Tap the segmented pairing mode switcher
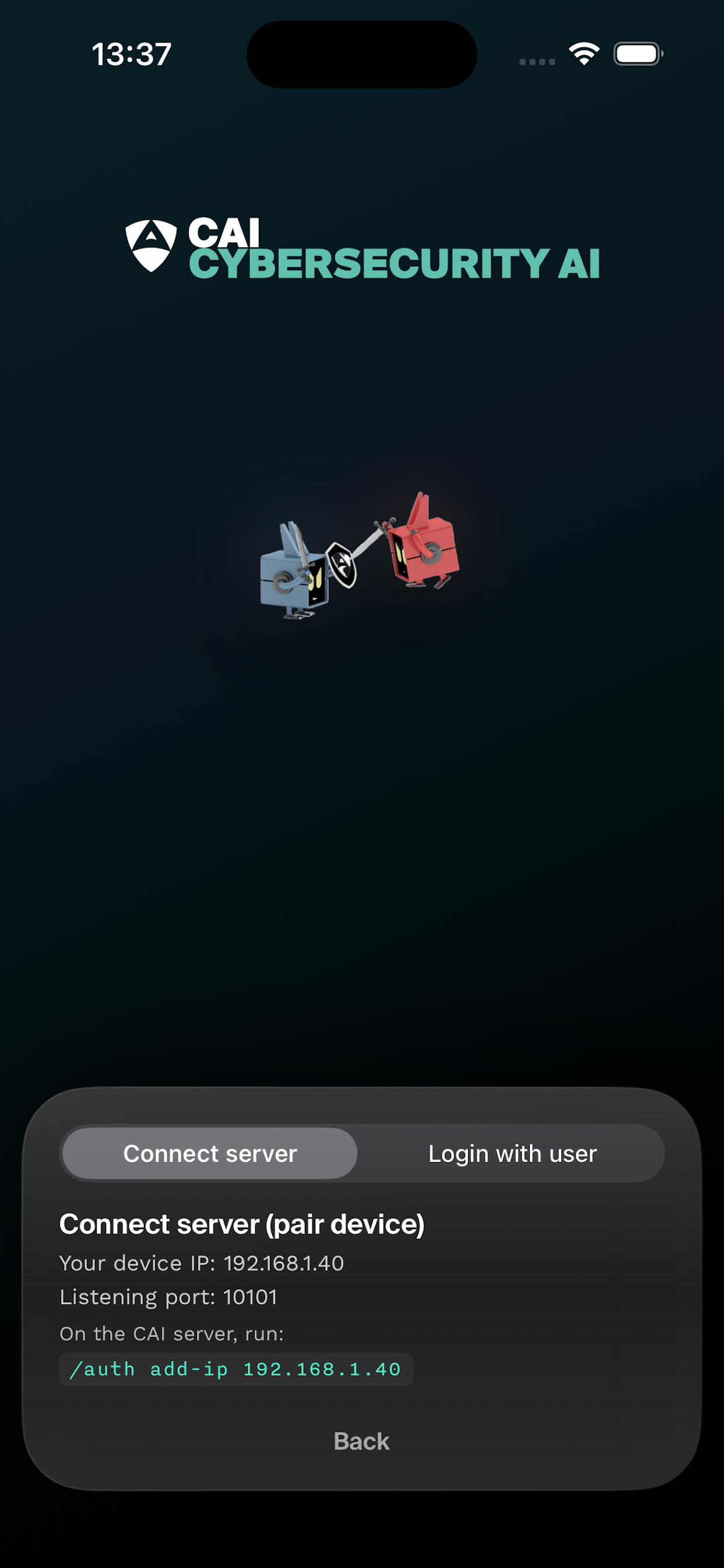 [362, 1152]
